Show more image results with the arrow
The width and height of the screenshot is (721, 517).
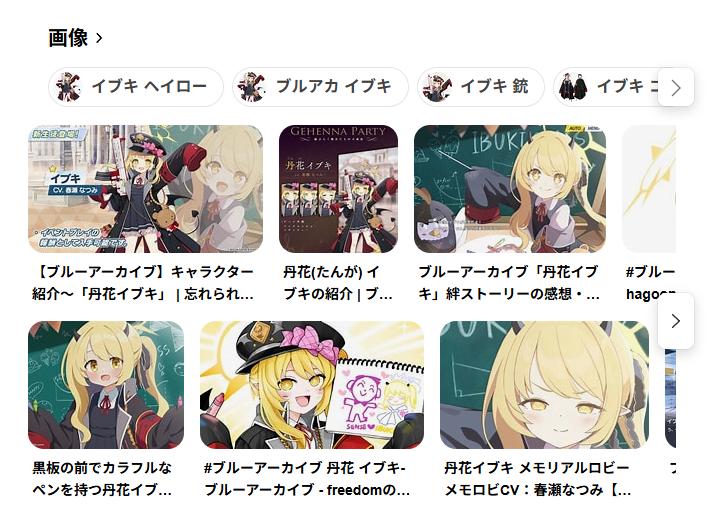click(x=676, y=321)
